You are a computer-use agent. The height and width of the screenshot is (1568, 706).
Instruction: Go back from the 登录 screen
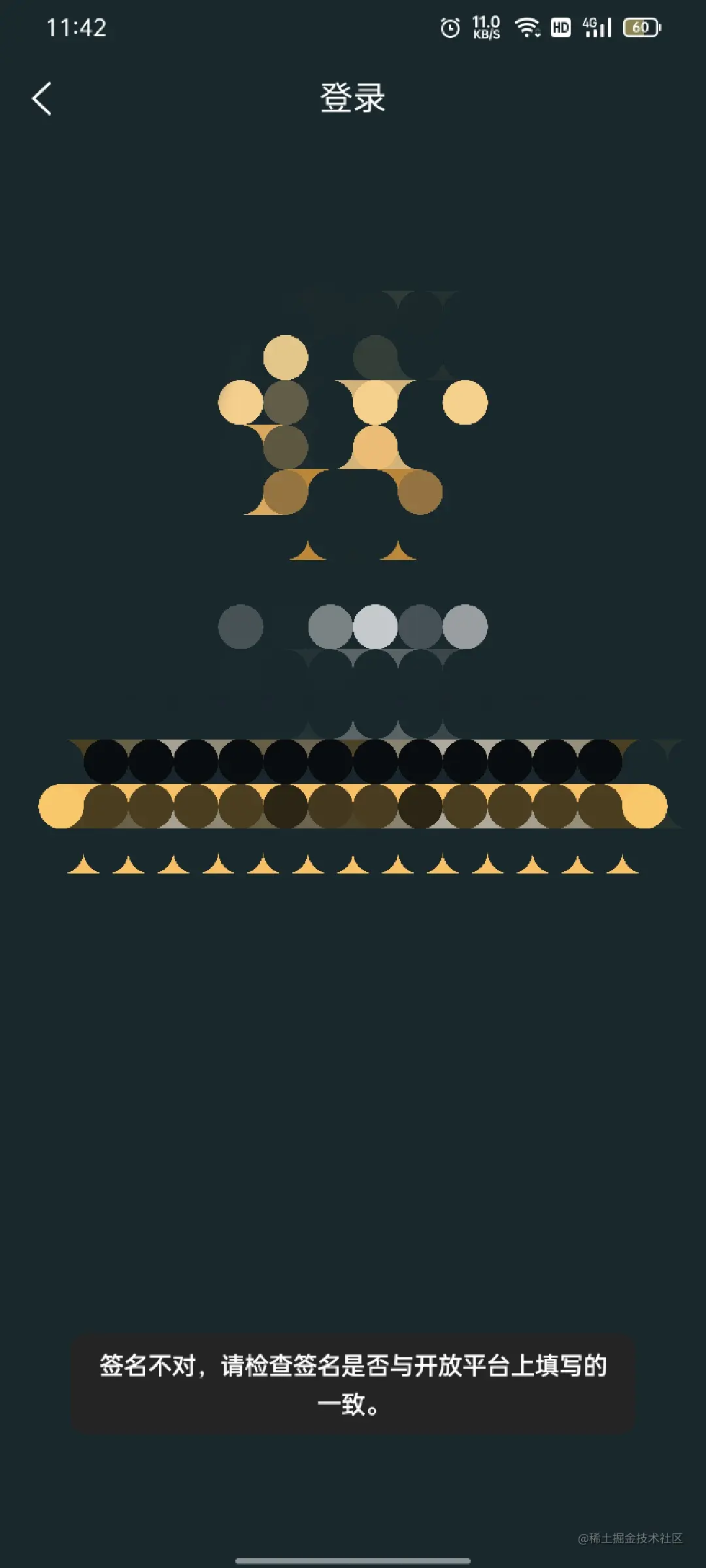click(x=42, y=99)
